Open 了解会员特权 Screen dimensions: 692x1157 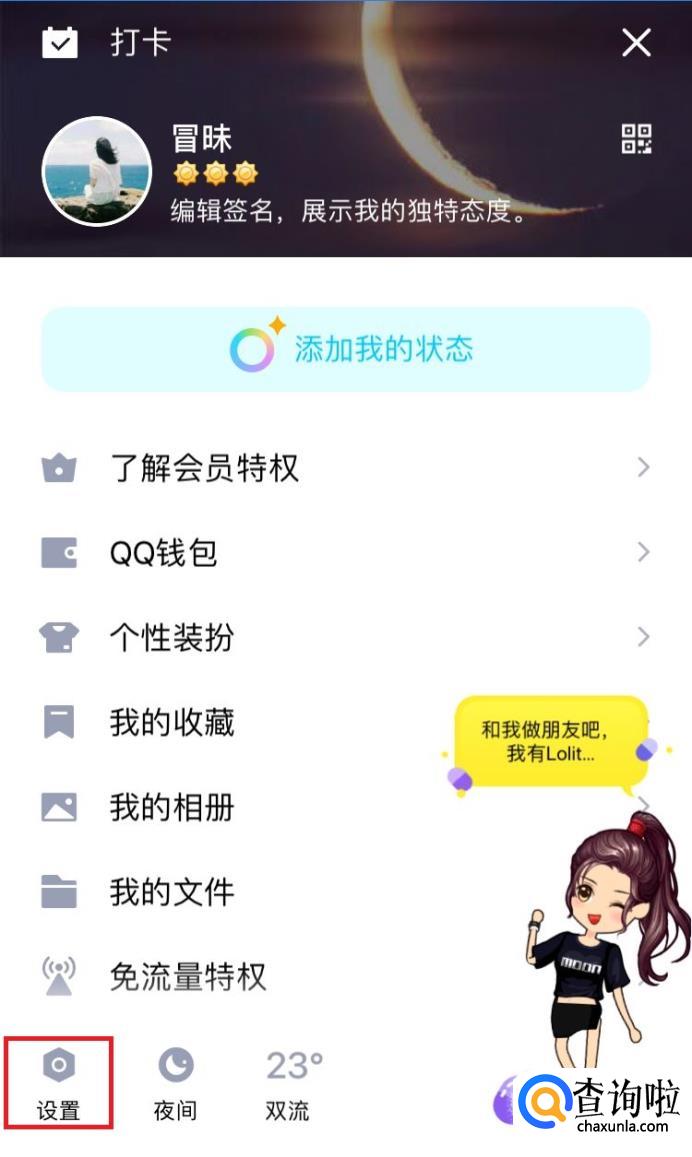point(204,468)
